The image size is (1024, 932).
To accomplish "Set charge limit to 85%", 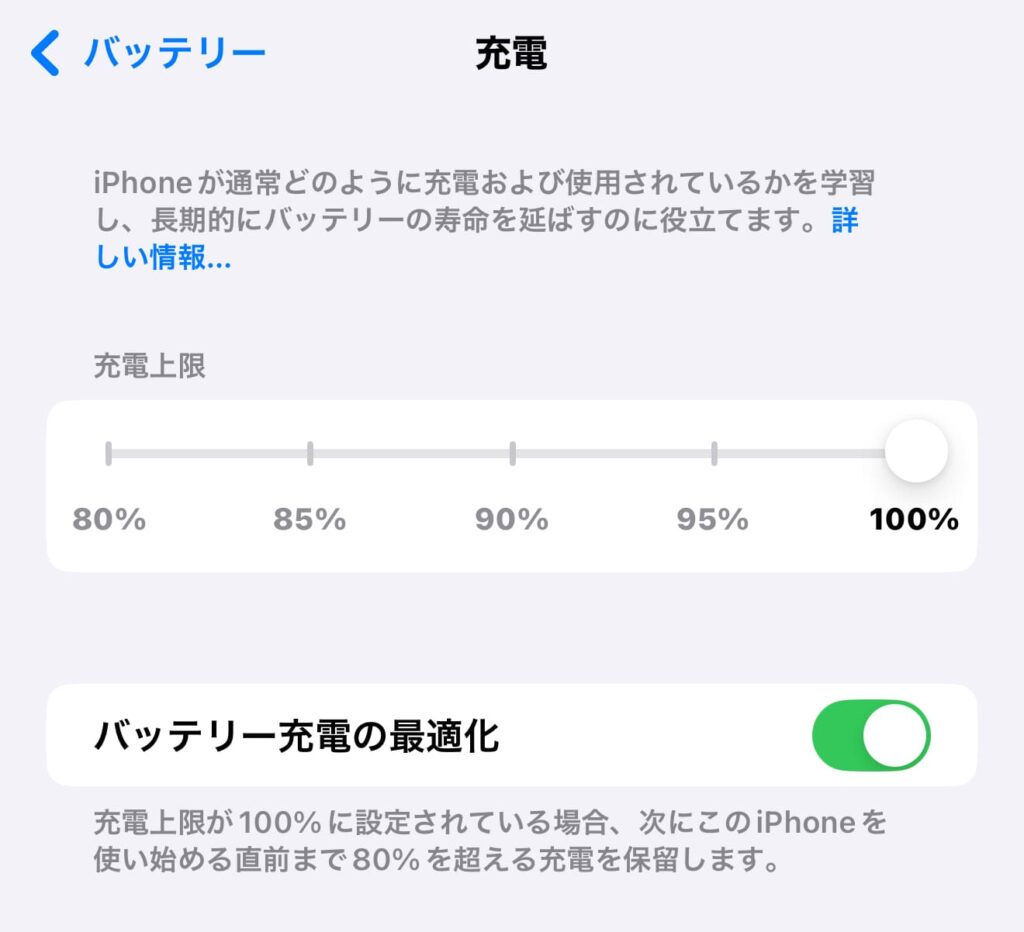I will coord(310,454).
